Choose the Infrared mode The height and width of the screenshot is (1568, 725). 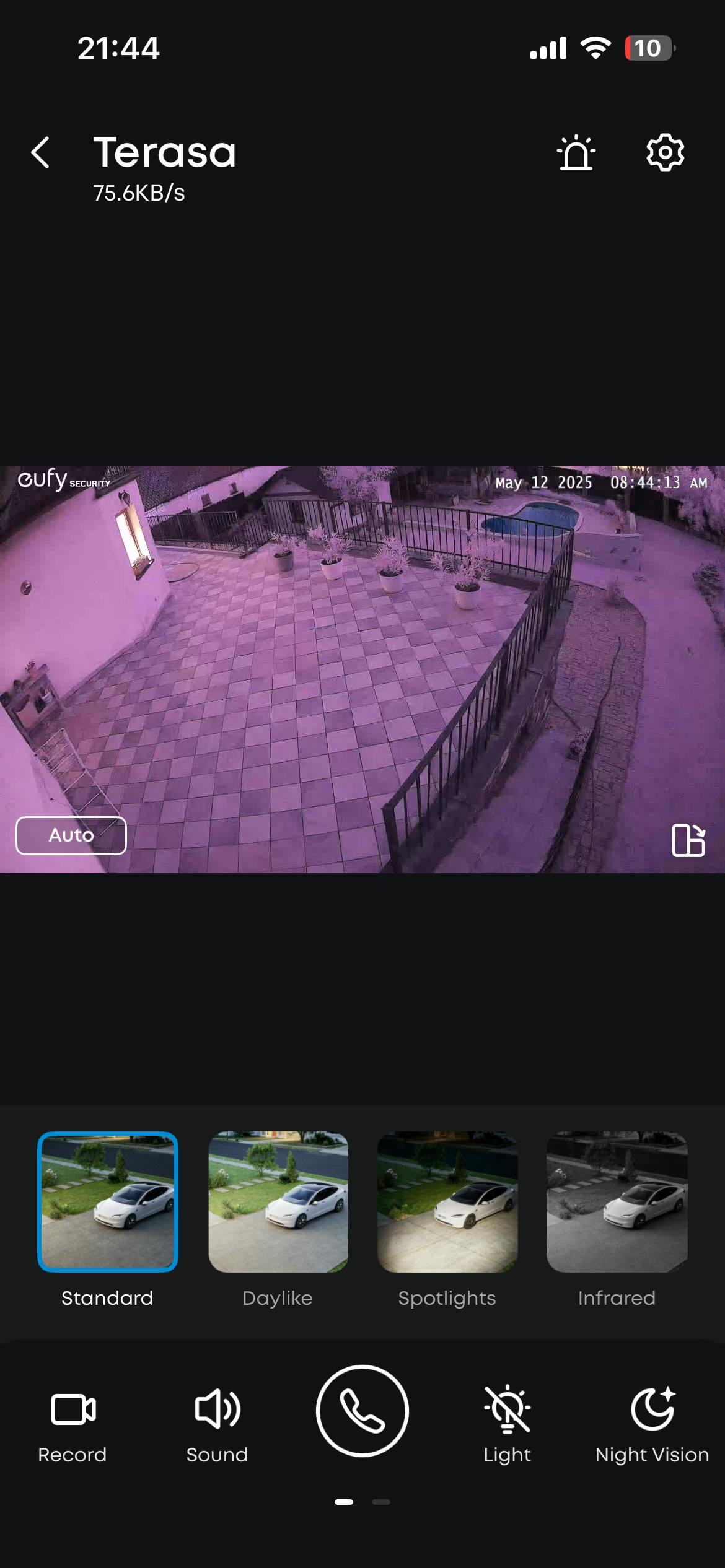coord(617,1201)
